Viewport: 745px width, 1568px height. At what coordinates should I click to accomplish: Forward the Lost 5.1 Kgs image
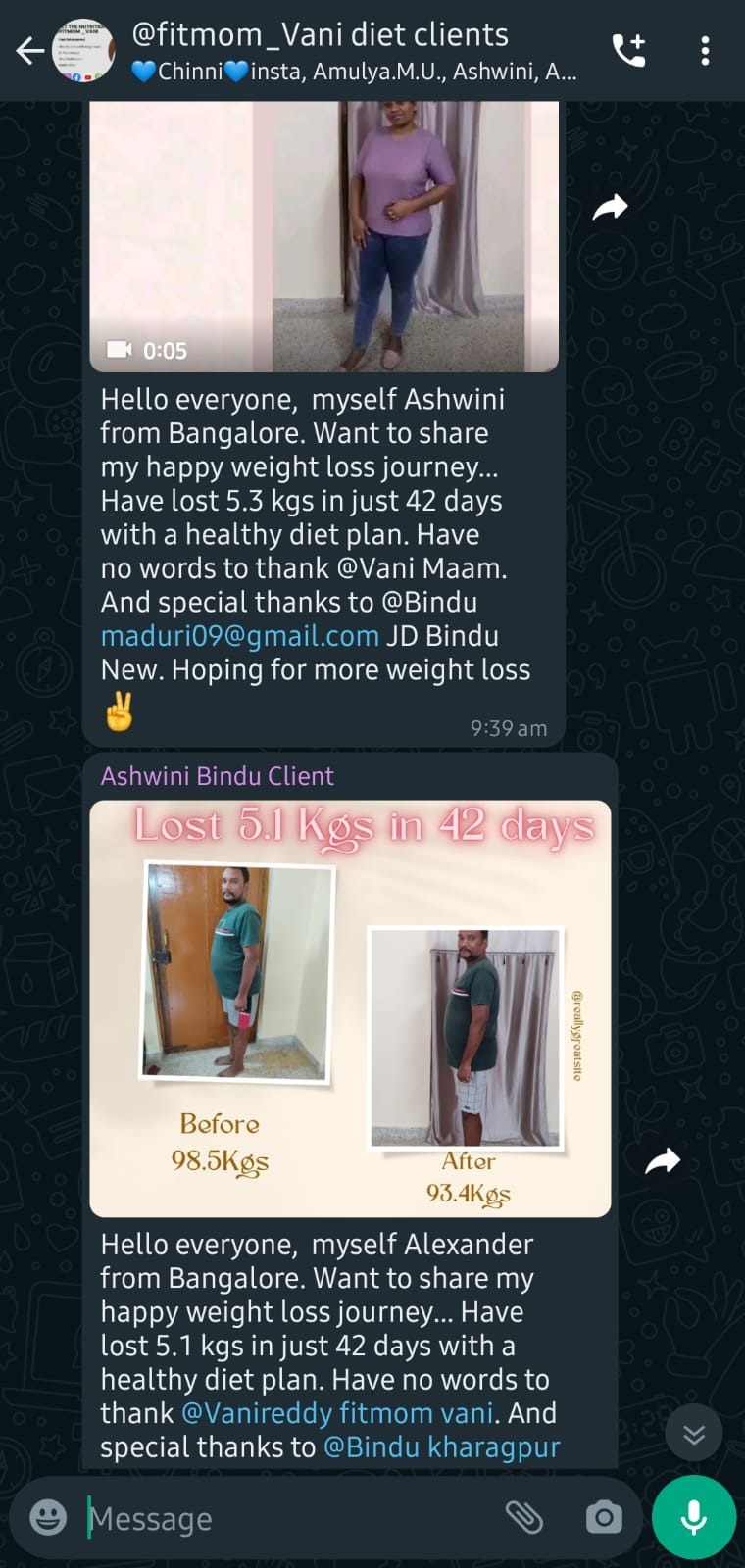click(x=663, y=1161)
